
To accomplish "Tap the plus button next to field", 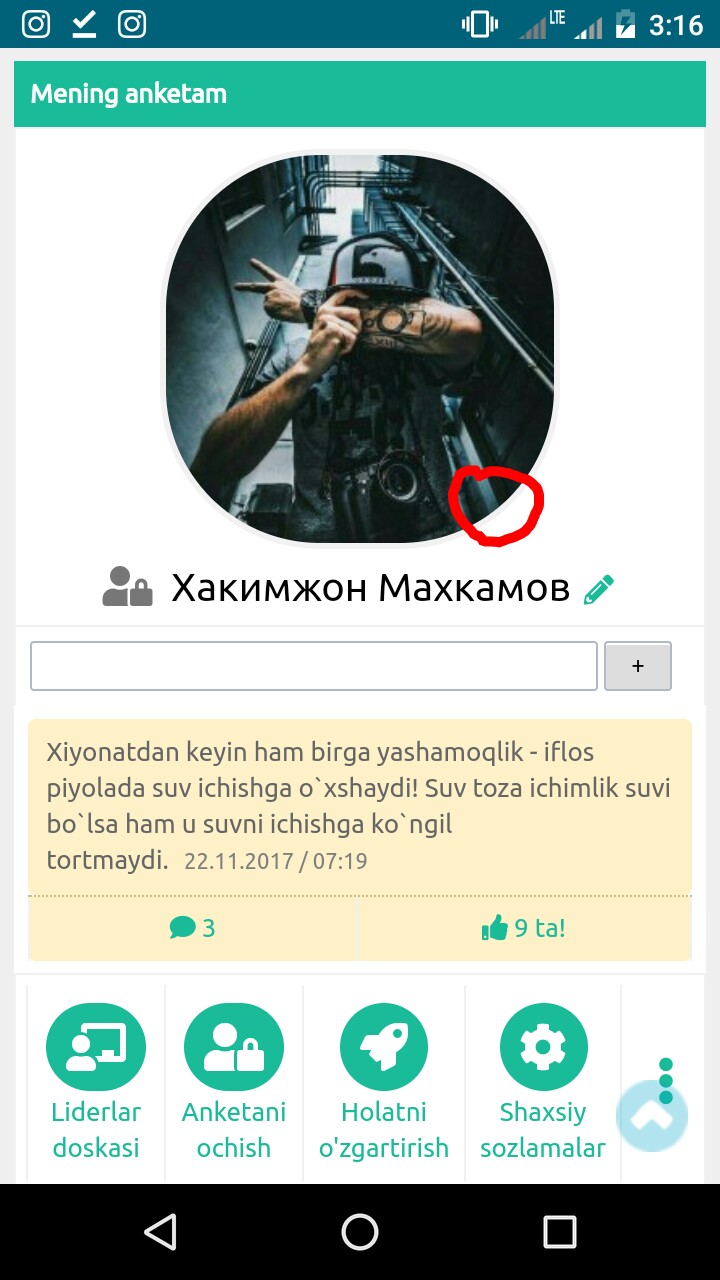I will pos(637,666).
